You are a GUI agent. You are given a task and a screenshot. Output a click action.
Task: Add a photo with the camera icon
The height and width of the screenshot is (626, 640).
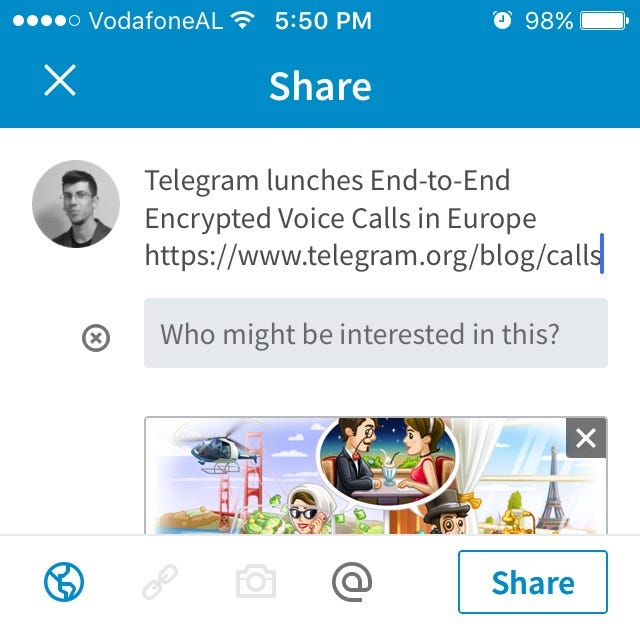255,581
